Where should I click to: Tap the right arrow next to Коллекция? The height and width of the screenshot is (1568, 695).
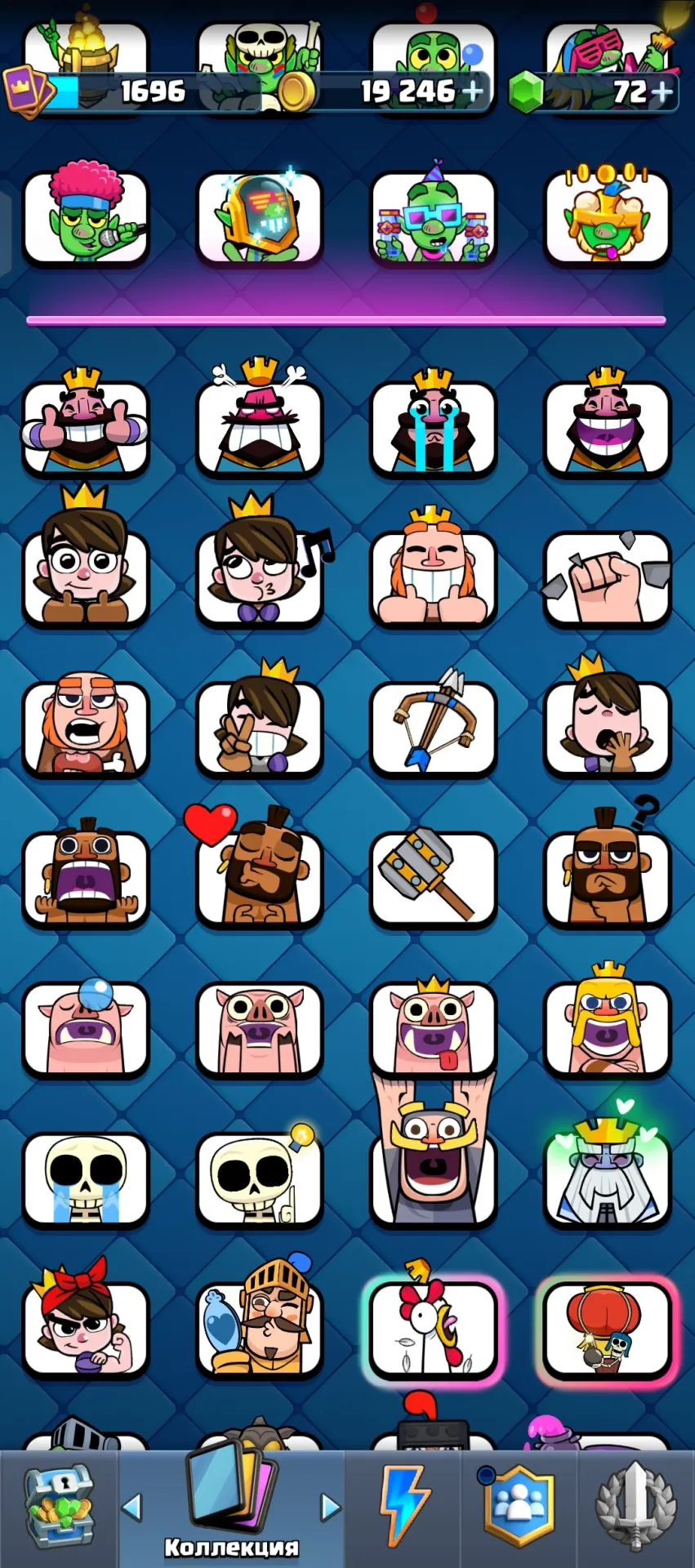coord(330,1508)
